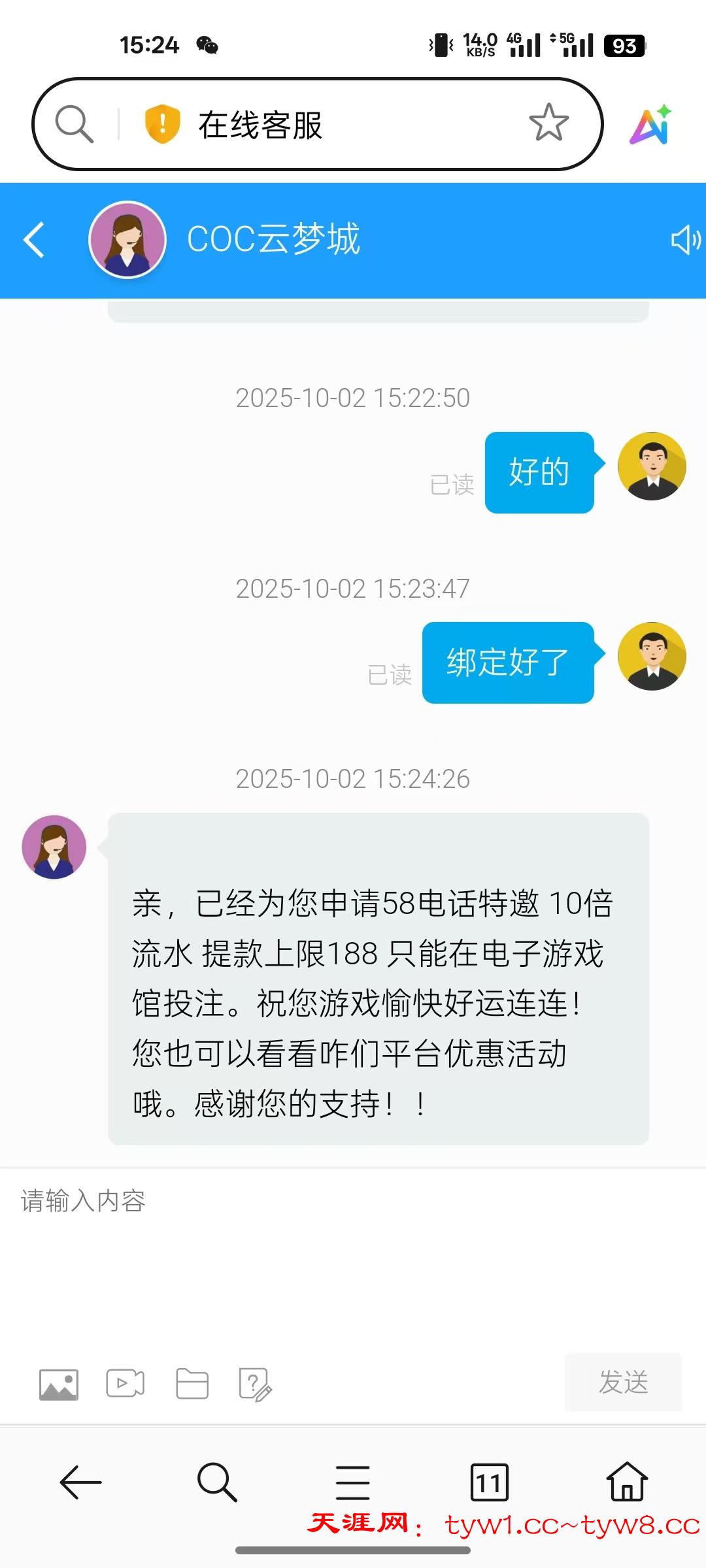View the 11 open browser tabs
Screen dimensions: 706x1568
(x=489, y=1482)
